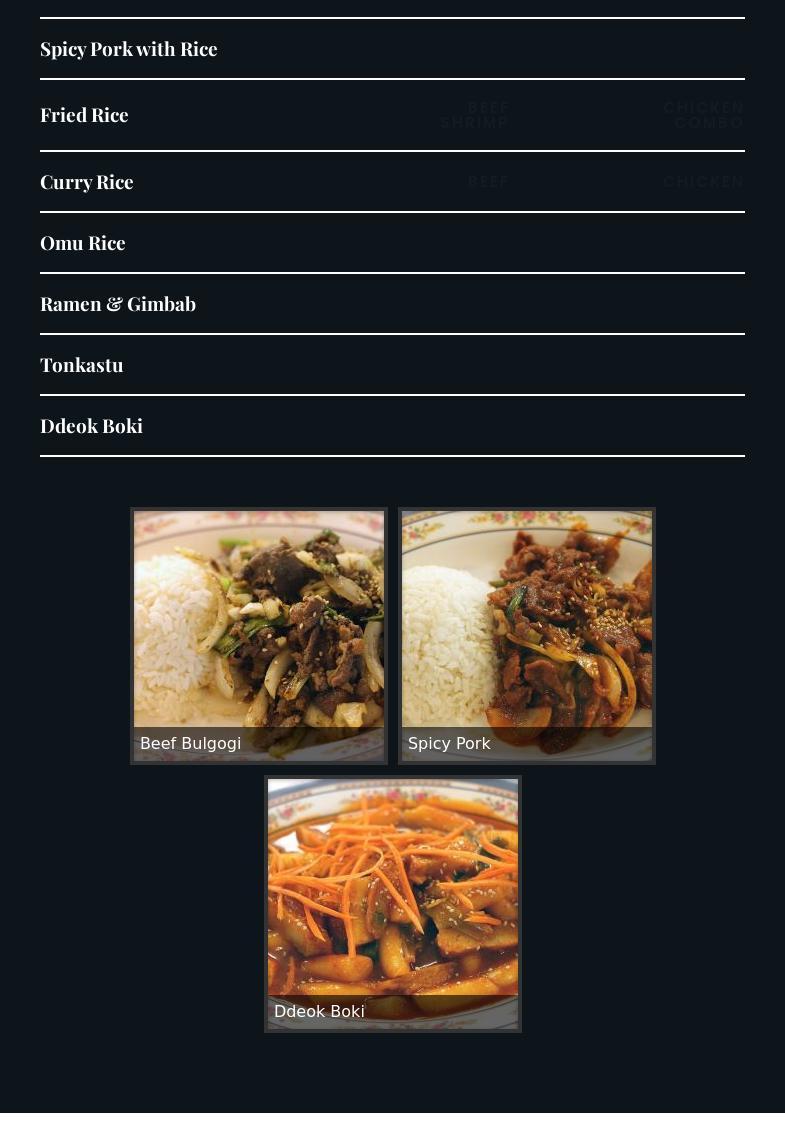The image size is (785, 1128).
Task: Open the Ramen & Gimbab section
Action: (118, 303)
